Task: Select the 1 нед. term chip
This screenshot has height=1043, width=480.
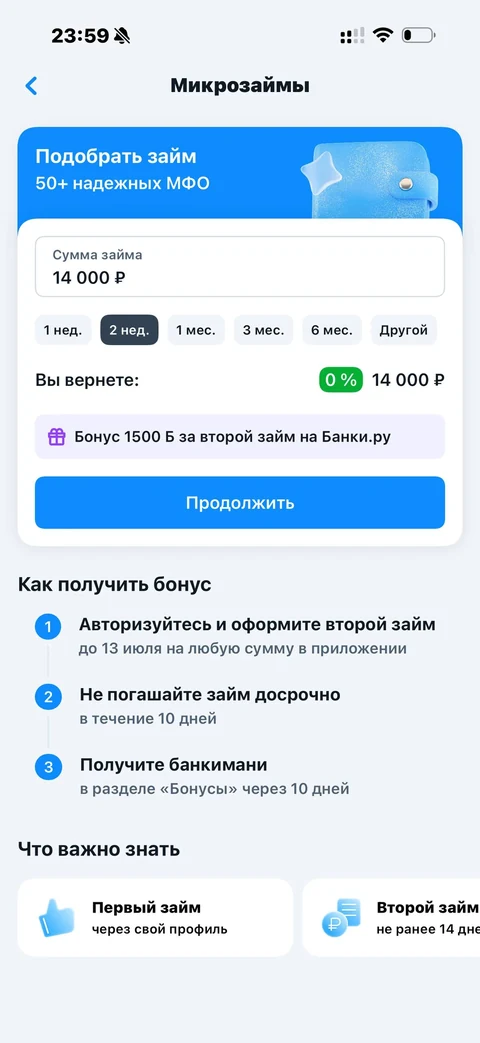Action: point(63,330)
